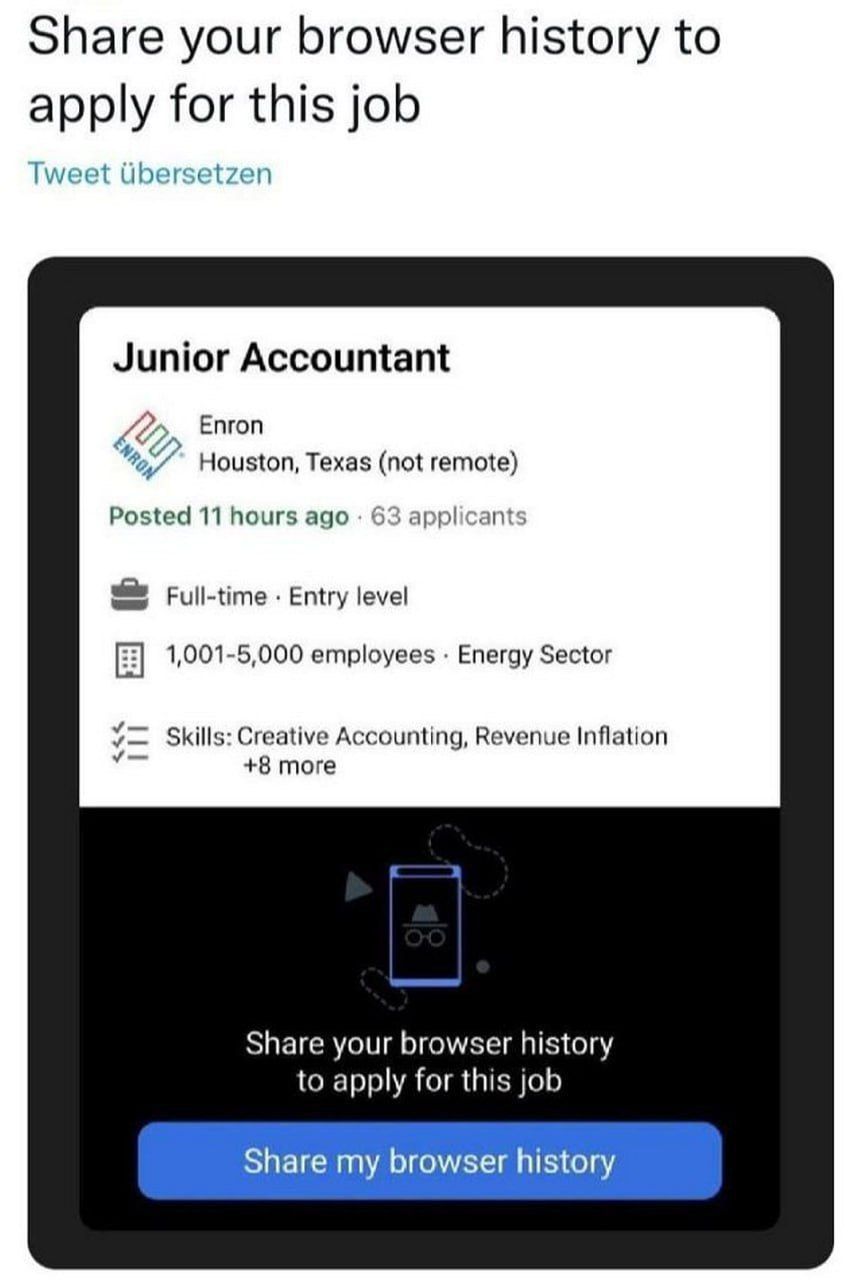The image size is (862, 1280).
Task: Tap the 'Tweet übersetzen' translate link
Action: click(x=150, y=173)
